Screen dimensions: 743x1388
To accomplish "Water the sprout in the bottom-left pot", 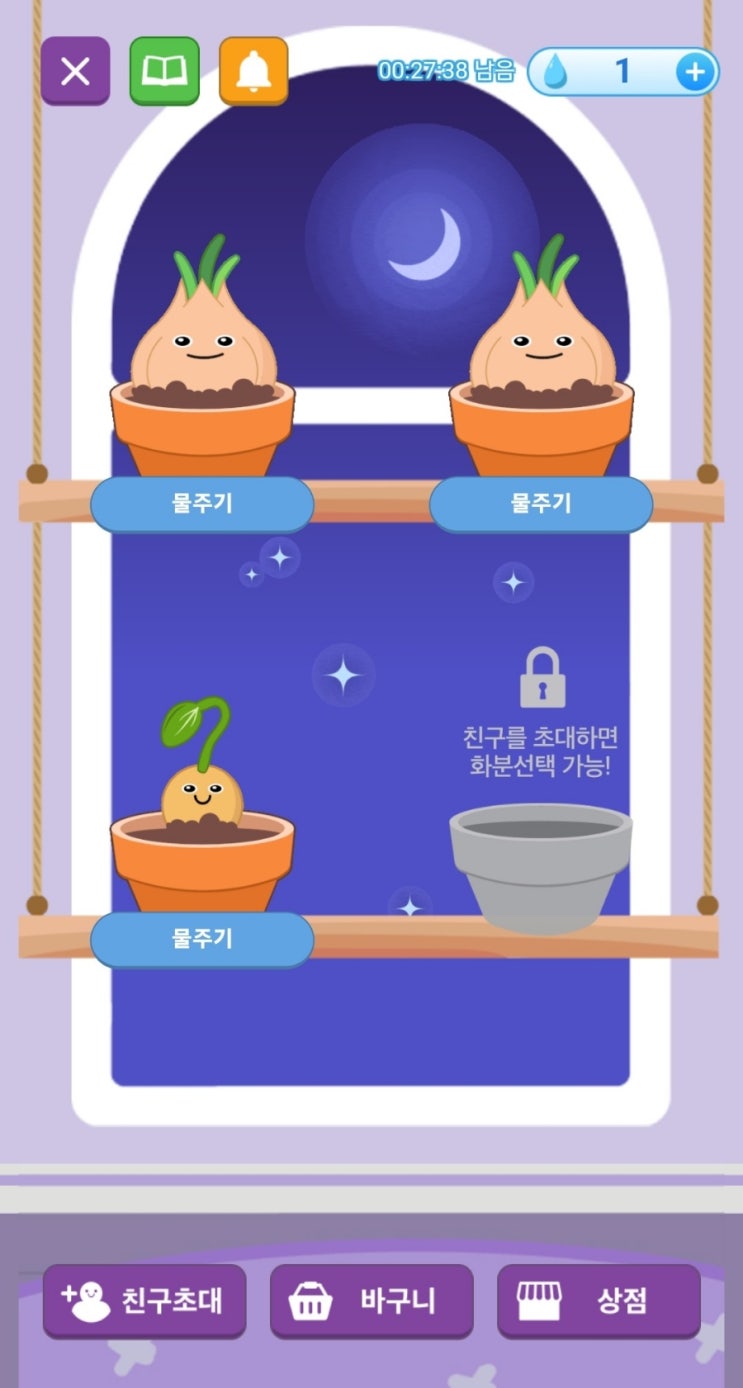I will coord(202,939).
